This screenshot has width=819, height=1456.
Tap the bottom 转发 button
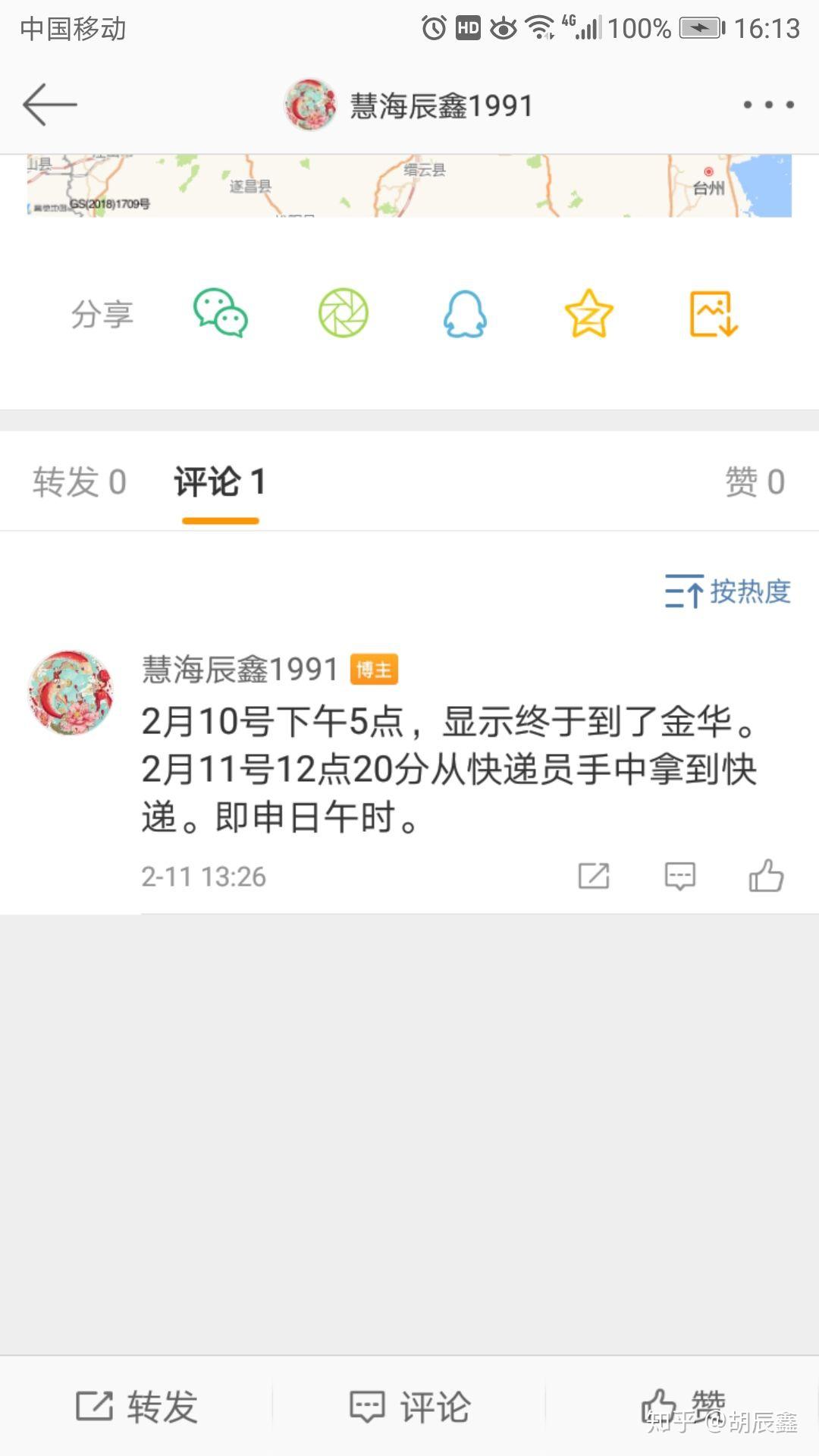point(136,1407)
